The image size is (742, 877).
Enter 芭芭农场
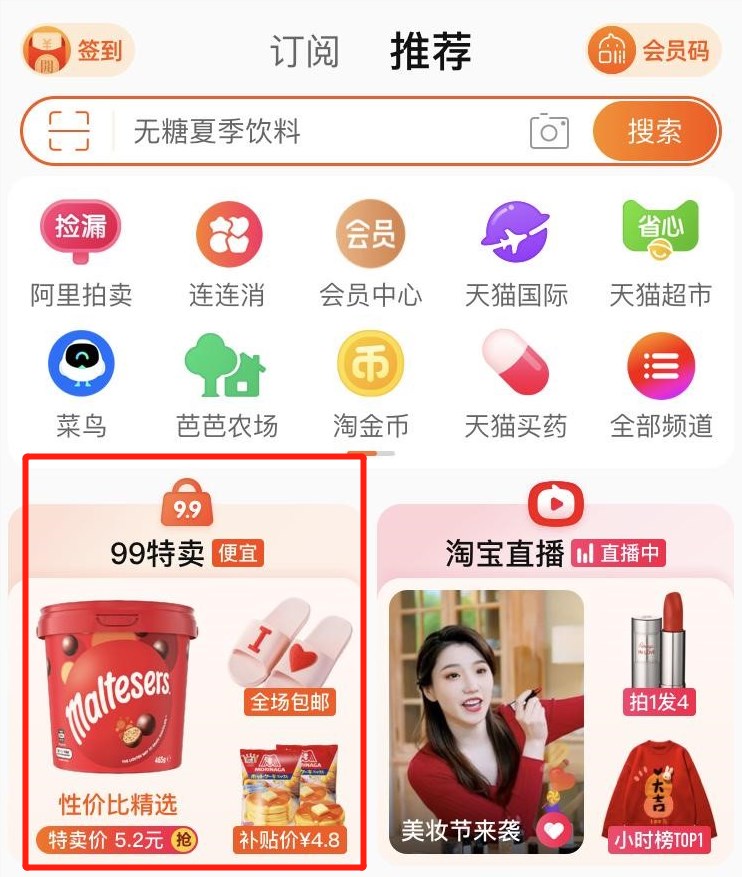click(x=227, y=385)
